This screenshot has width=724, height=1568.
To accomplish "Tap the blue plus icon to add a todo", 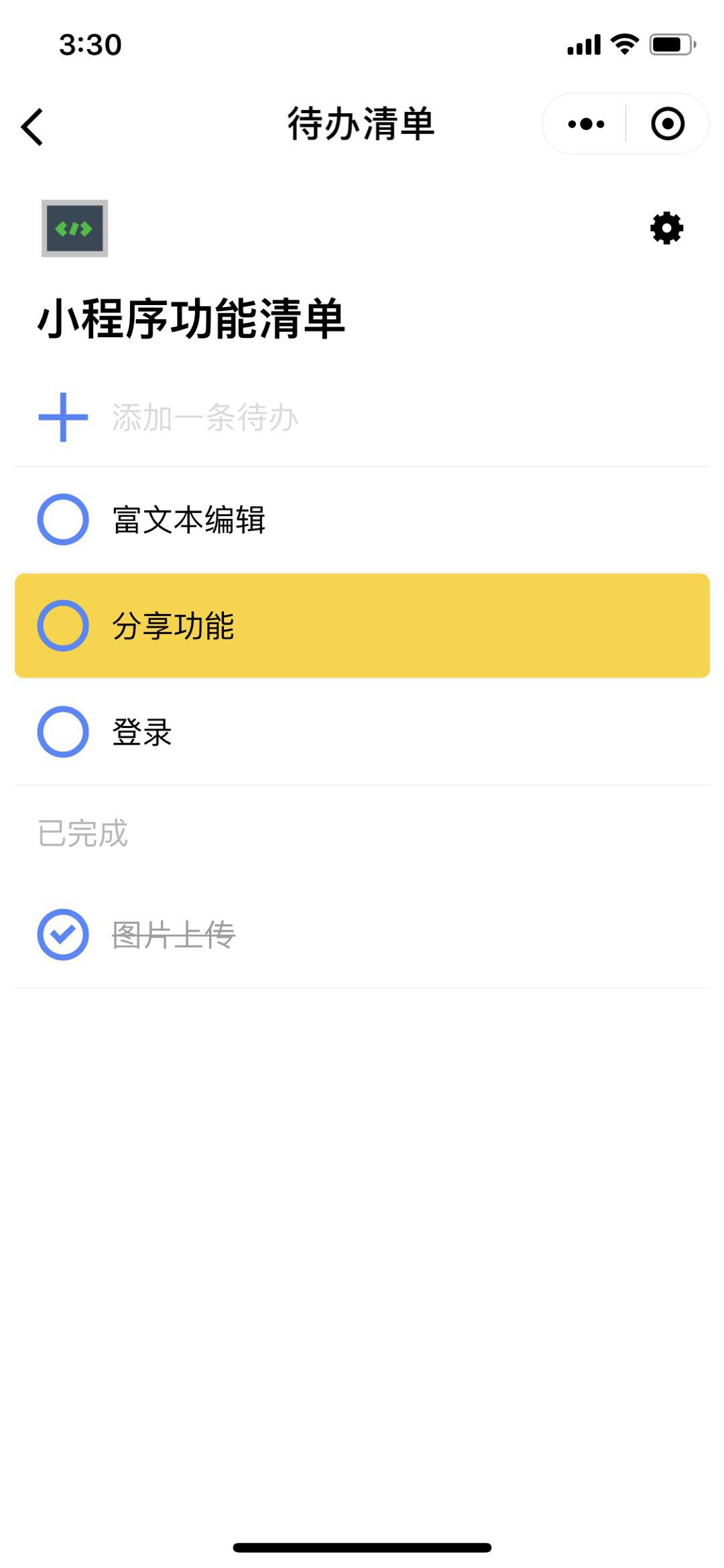I will [x=63, y=417].
